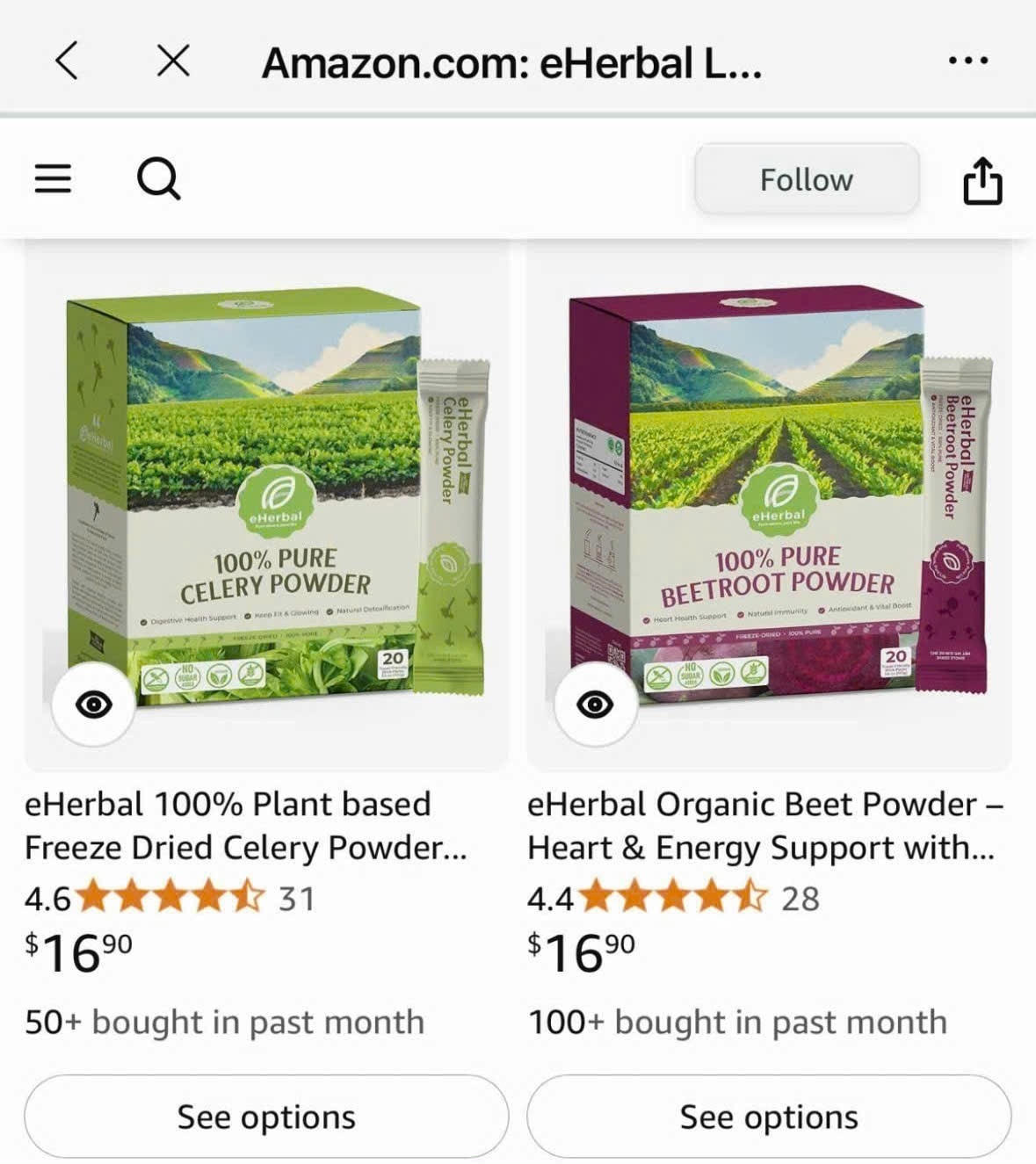Open the three-dot overflow menu
The height and width of the screenshot is (1164, 1036).
pyautogui.click(x=968, y=61)
